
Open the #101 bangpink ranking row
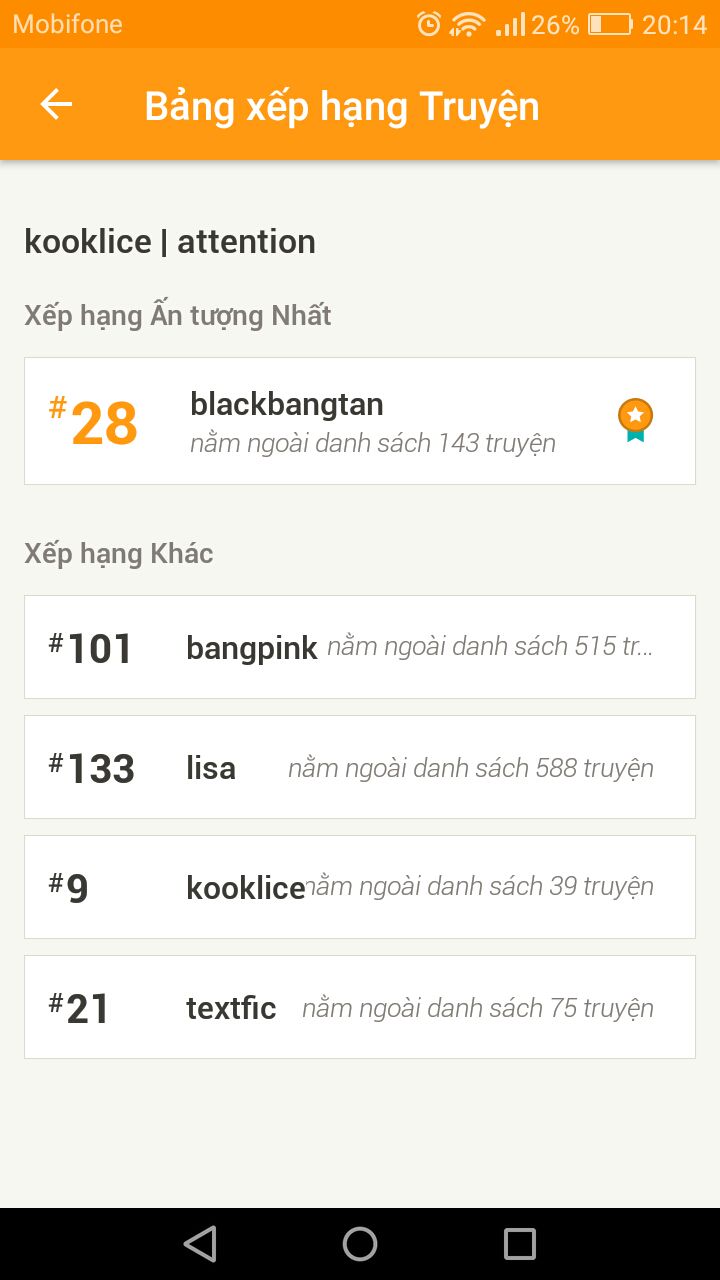tap(359, 647)
